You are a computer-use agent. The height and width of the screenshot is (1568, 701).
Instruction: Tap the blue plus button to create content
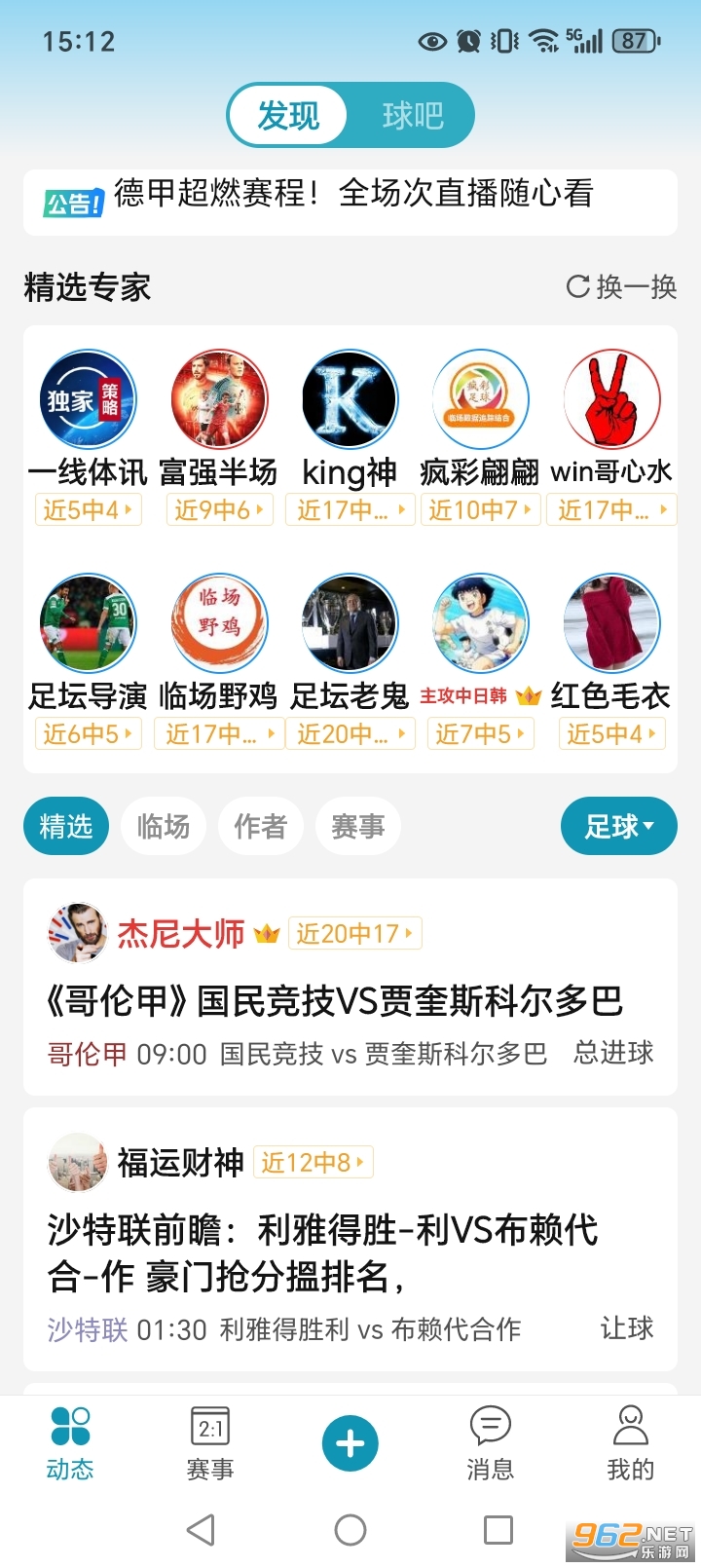(350, 1443)
